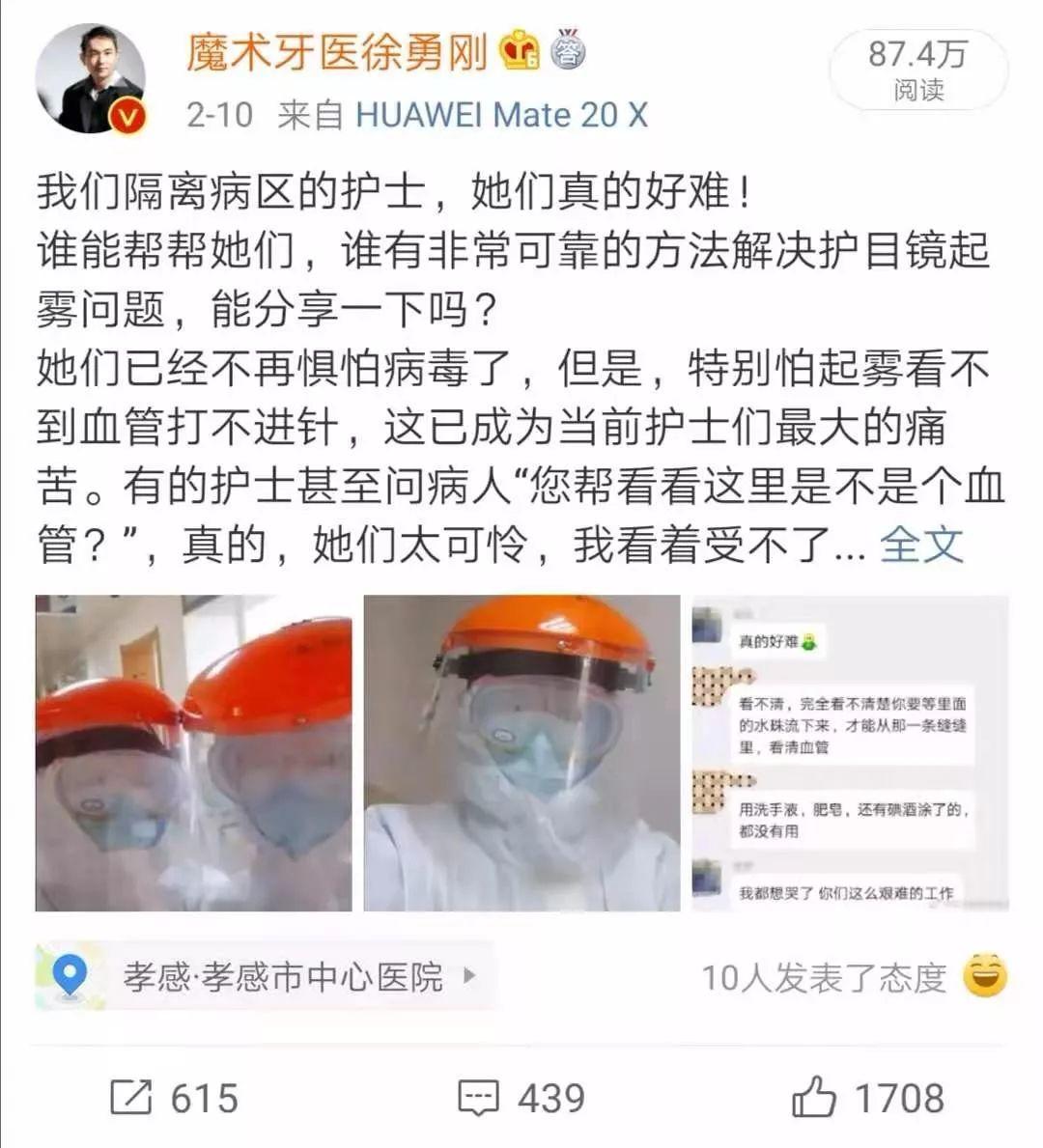
Task: Open the chat screenshot image
Action: click(850, 753)
